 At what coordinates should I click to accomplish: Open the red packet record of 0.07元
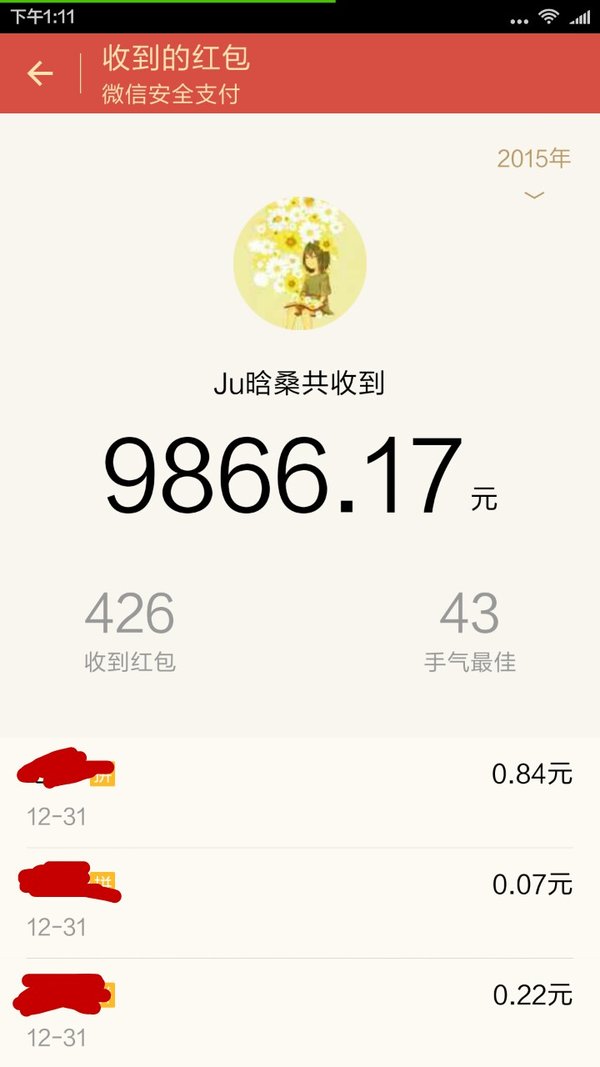(300, 903)
